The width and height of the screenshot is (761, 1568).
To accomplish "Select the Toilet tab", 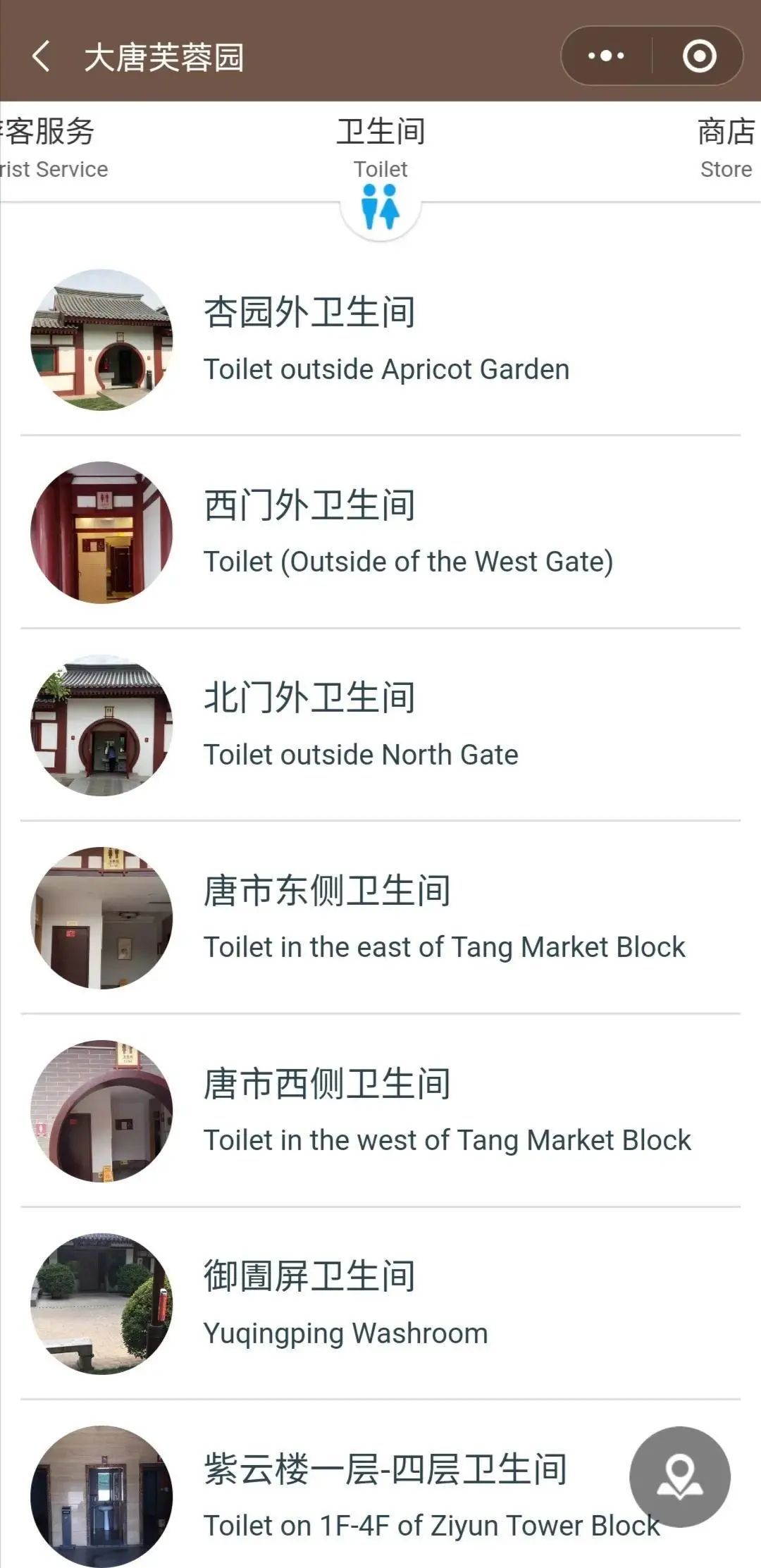I will pyautogui.click(x=380, y=148).
